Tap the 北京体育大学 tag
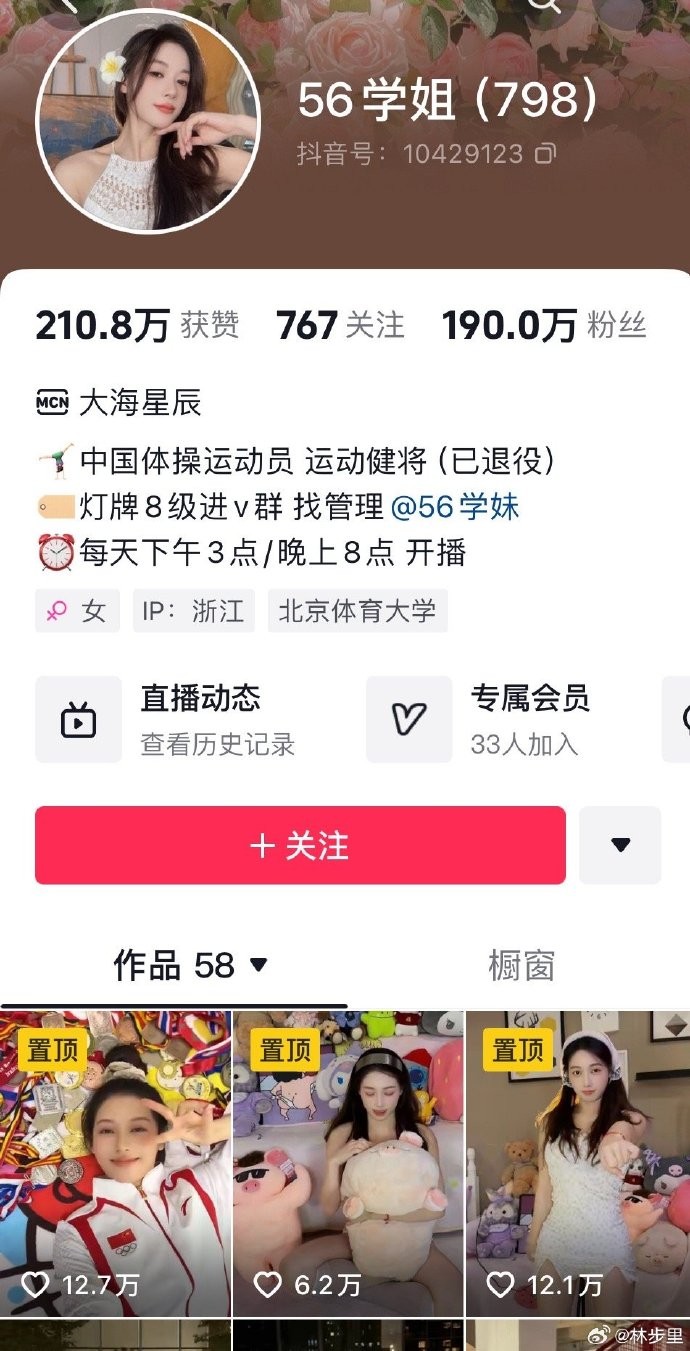Image resolution: width=690 pixels, height=1351 pixels. point(357,611)
